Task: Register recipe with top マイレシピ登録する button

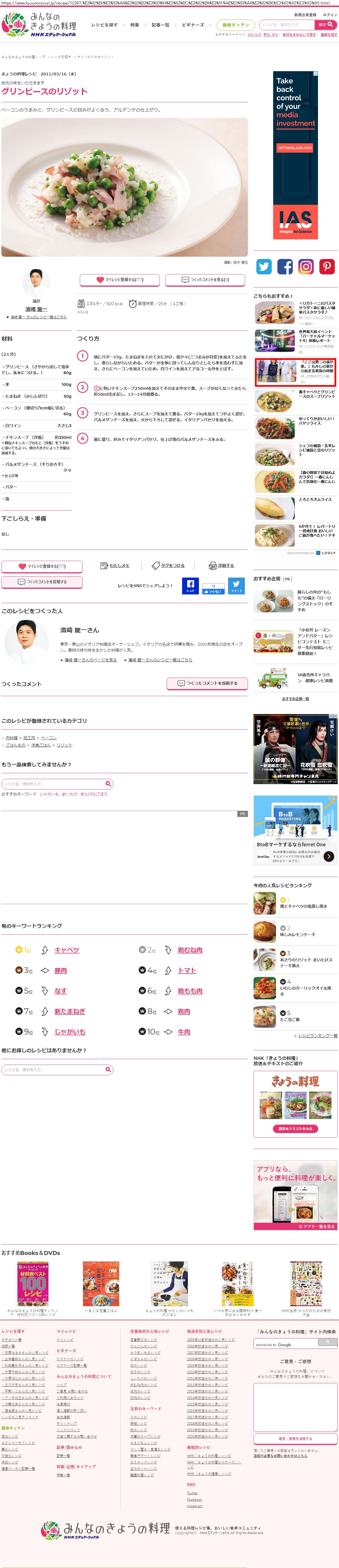Action: click(120, 280)
